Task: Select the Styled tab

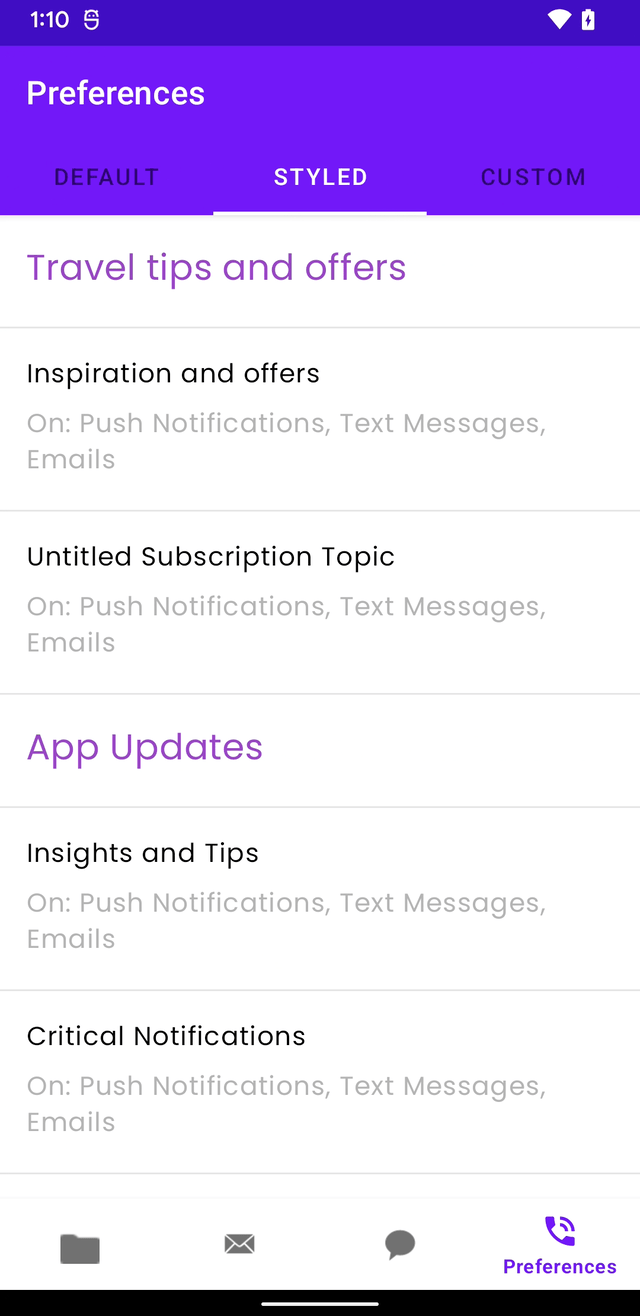Action: pos(320,177)
